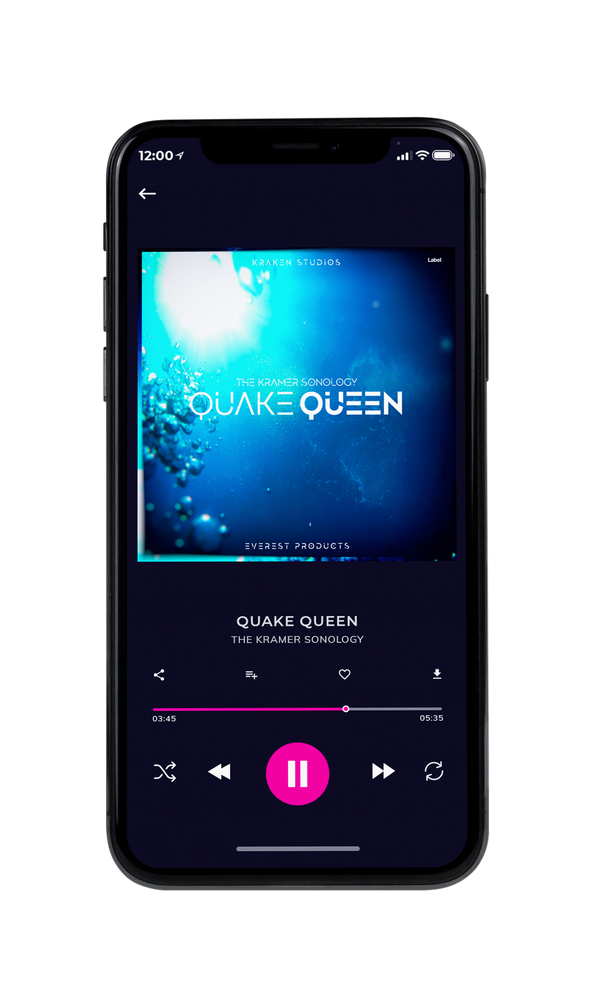The image size is (600, 1000).
Task: Open the Quake Queen album artwork
Action: pos(296,405)
